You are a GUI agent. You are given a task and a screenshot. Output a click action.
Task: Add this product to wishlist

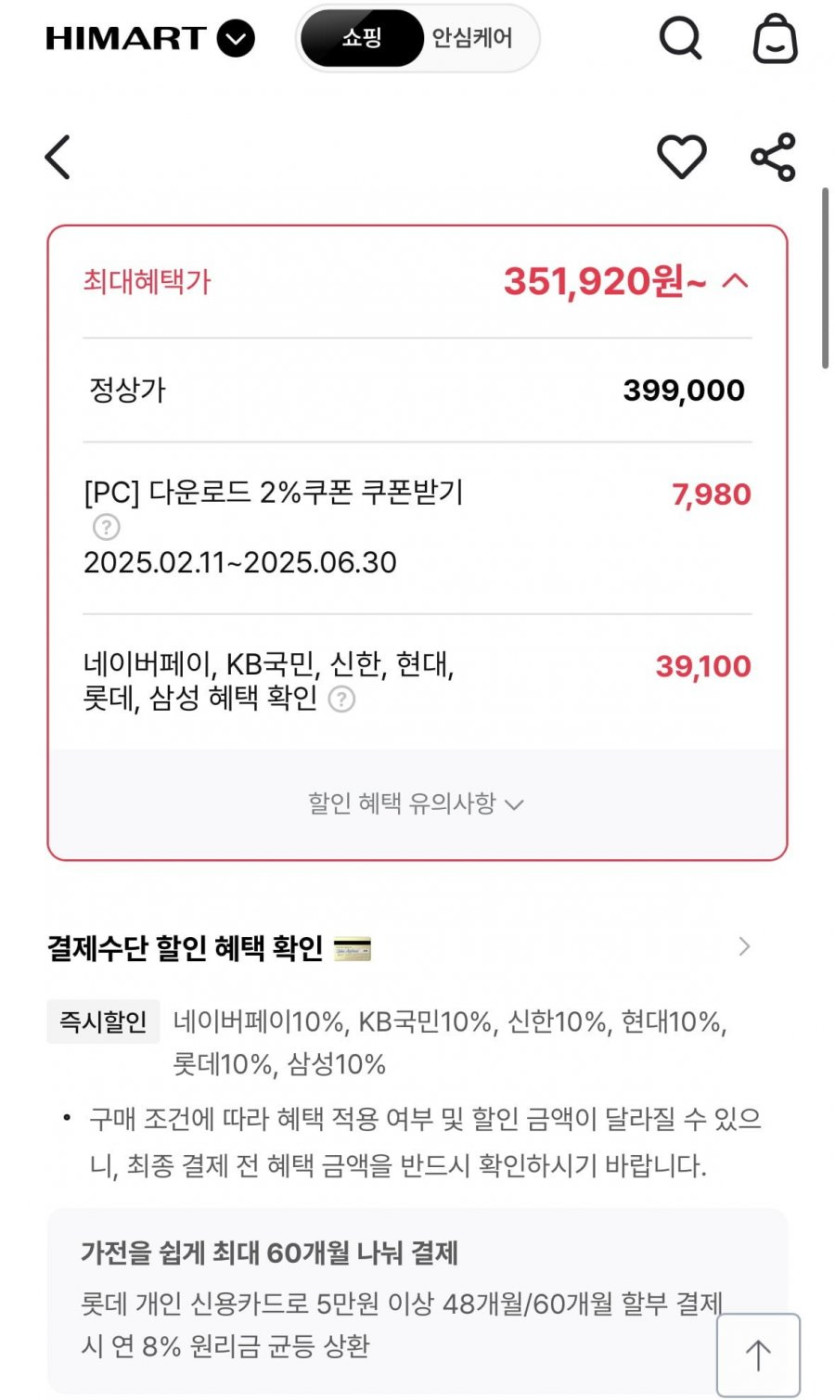point(681,157)
